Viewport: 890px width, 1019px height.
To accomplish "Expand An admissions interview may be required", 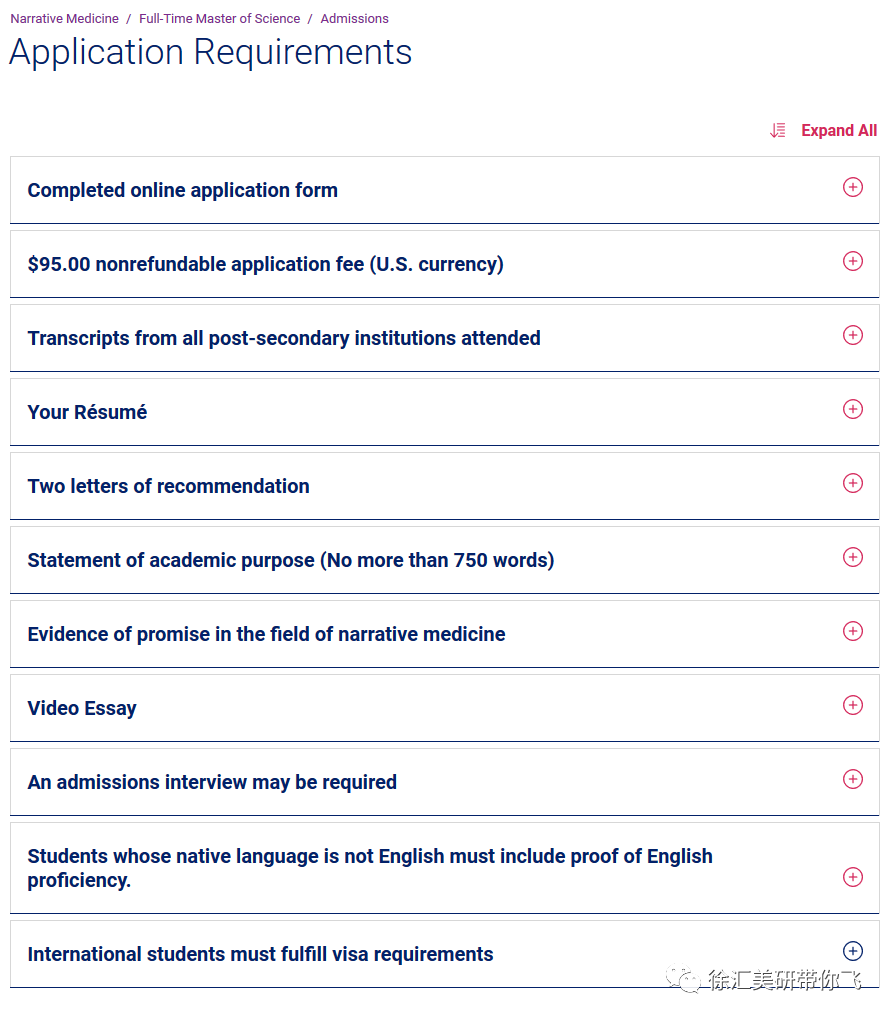I will pos(445,782).
